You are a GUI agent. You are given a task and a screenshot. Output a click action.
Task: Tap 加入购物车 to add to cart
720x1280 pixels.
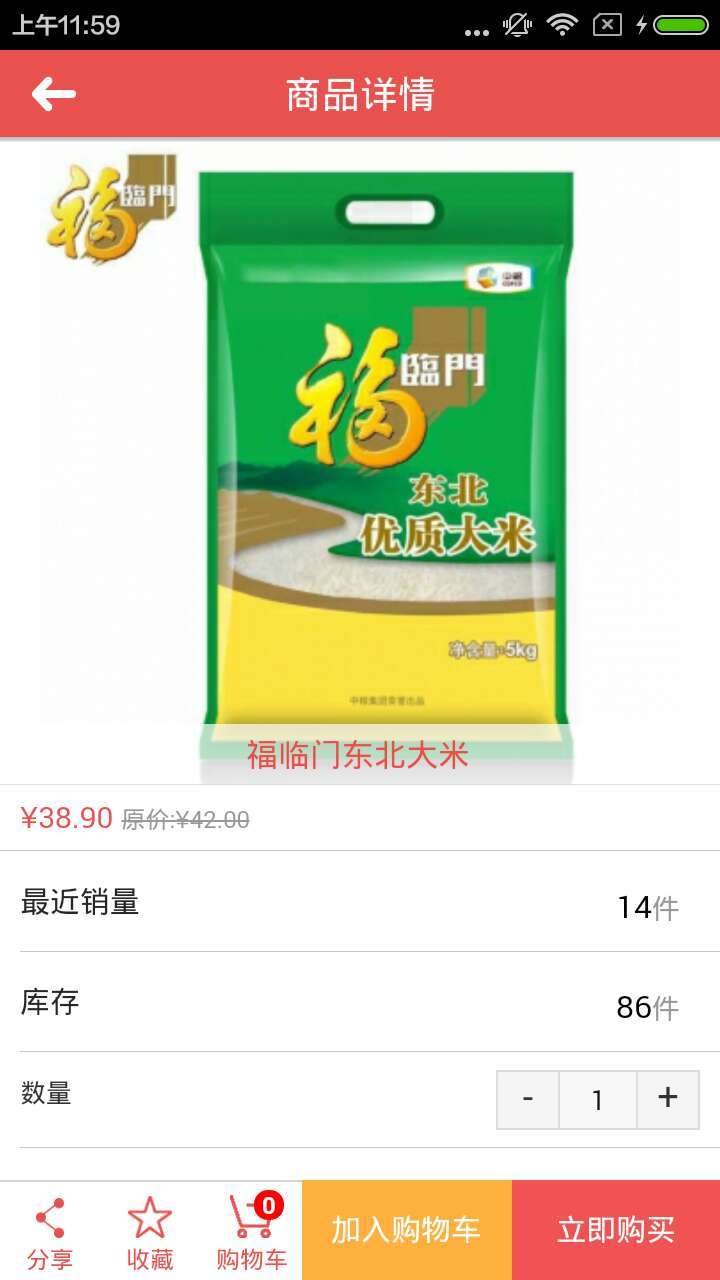click(406, 1230)
